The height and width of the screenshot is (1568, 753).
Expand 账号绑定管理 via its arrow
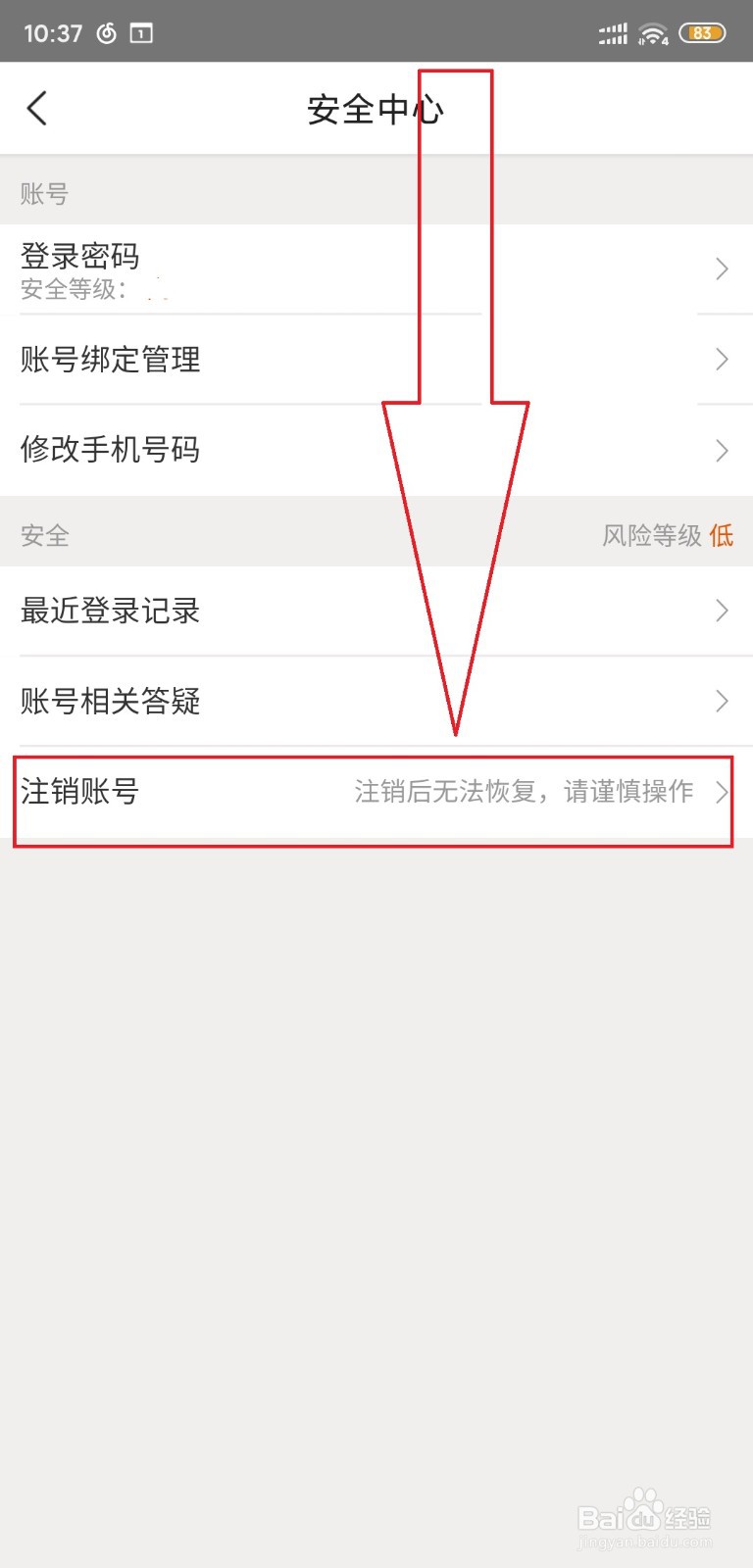(721, 360)
